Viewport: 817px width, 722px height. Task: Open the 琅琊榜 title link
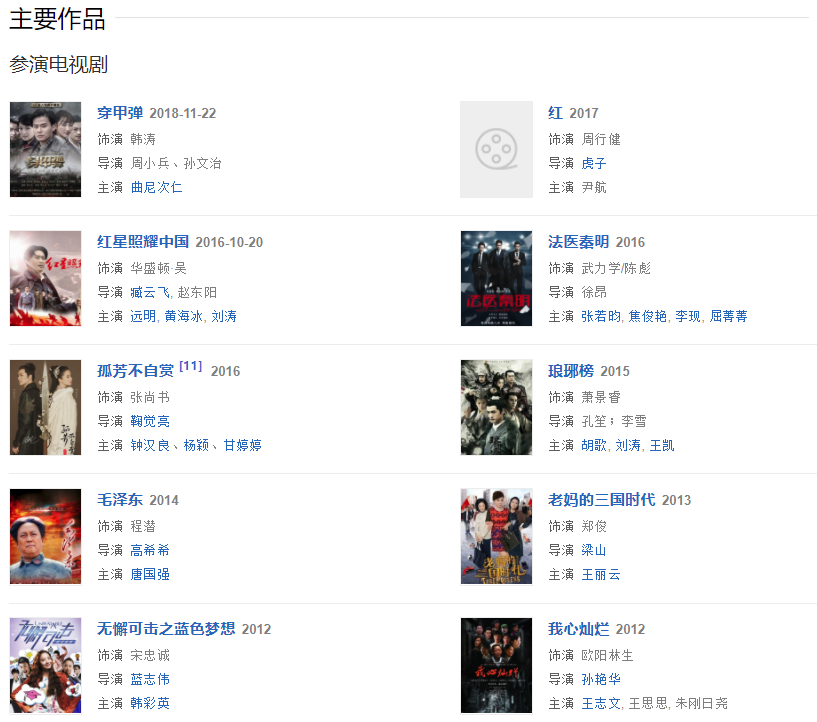(571, 371)
